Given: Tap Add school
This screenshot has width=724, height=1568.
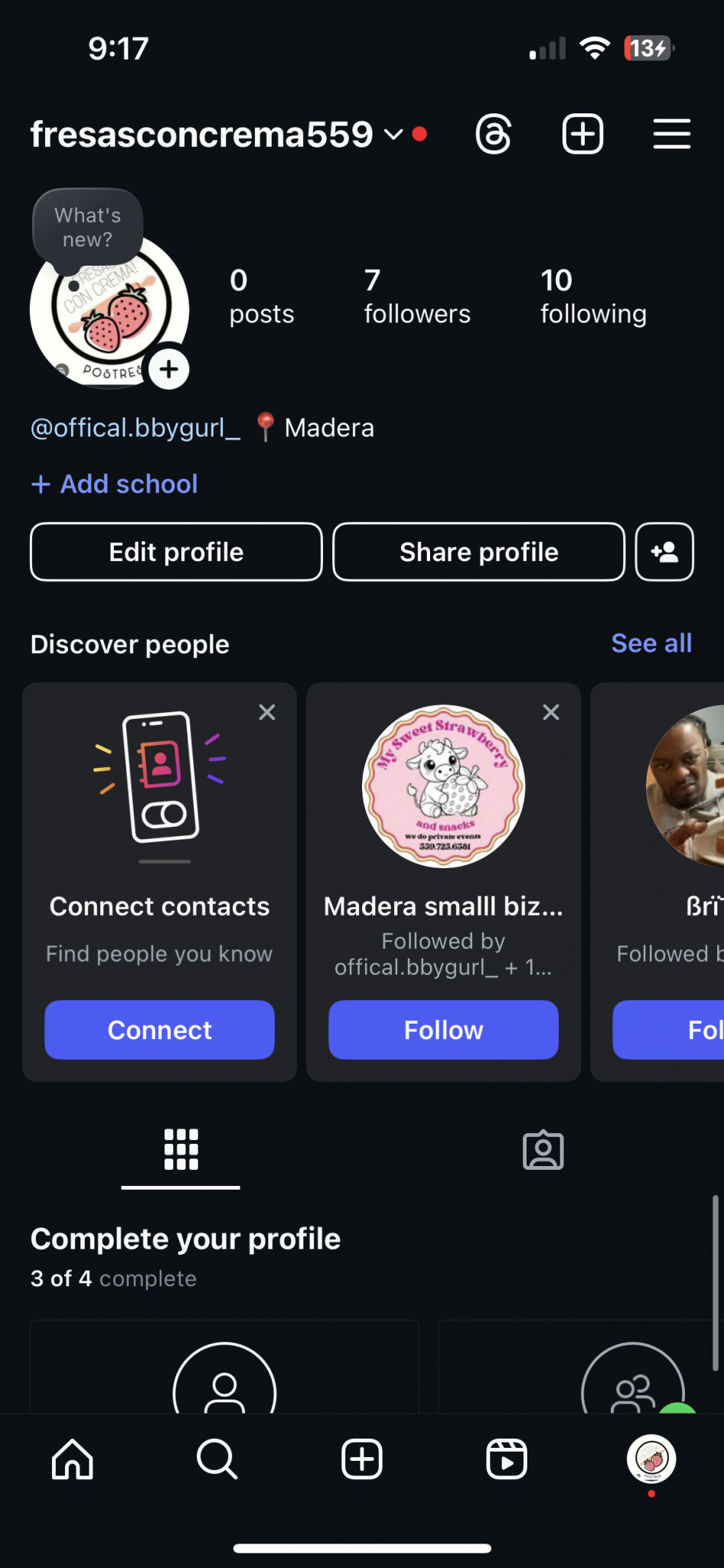Looking at the screenshot, I should coord(114,484).
